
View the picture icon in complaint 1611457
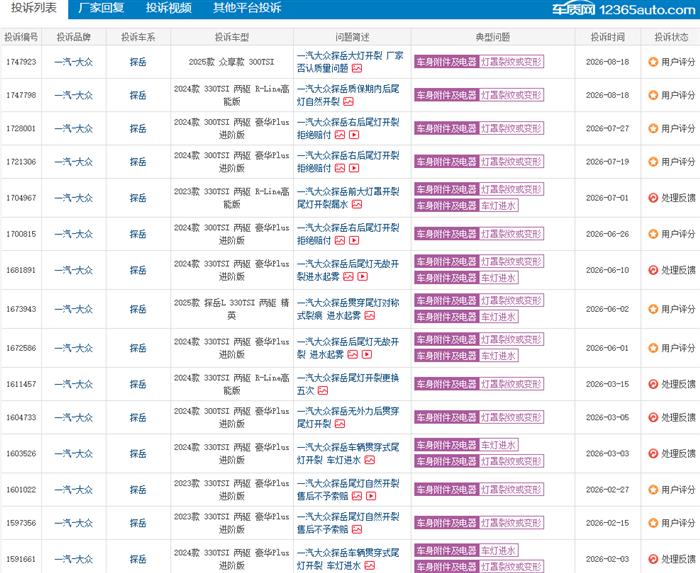point(323,391)
